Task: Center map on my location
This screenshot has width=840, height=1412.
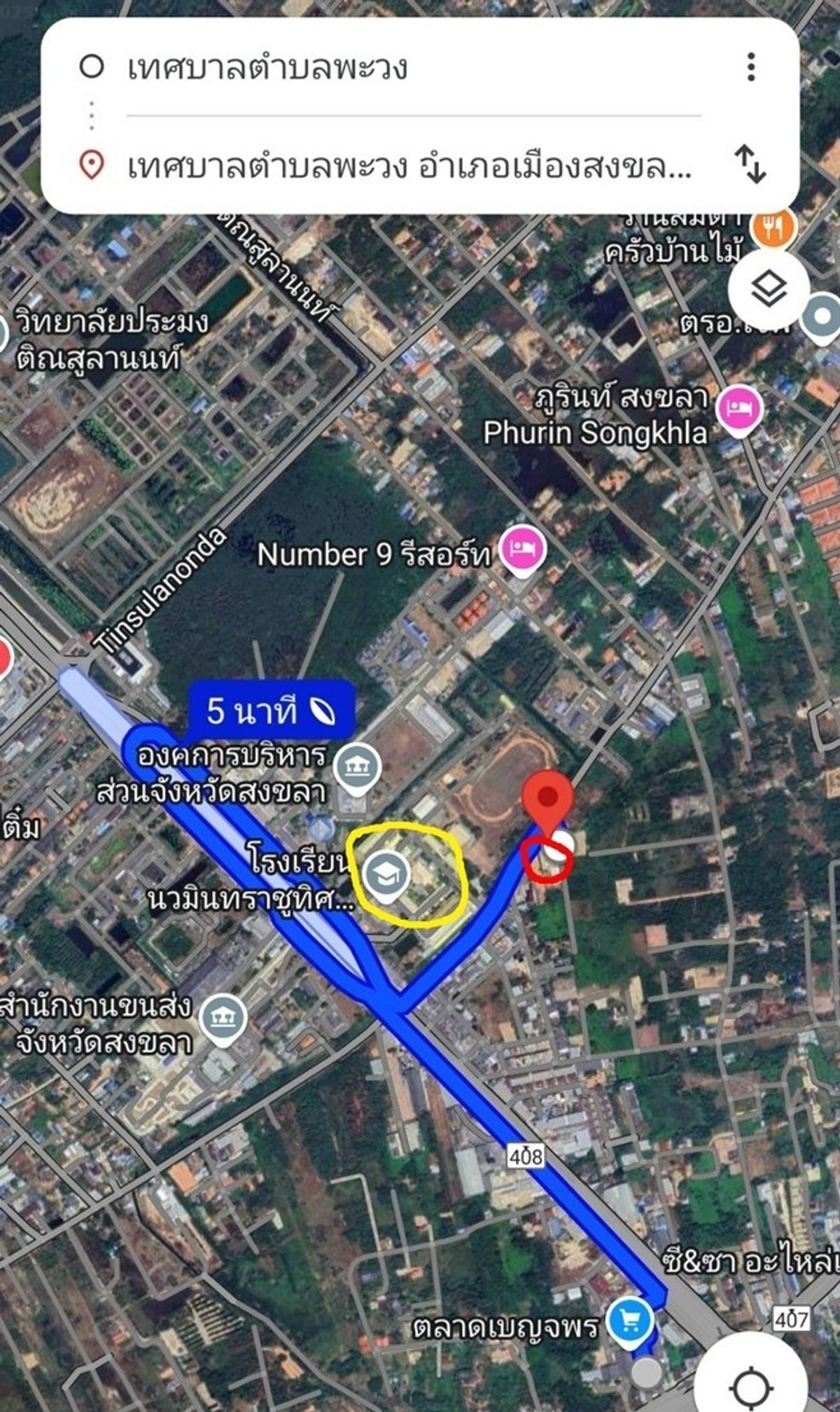Action: tap(751, 1367)
